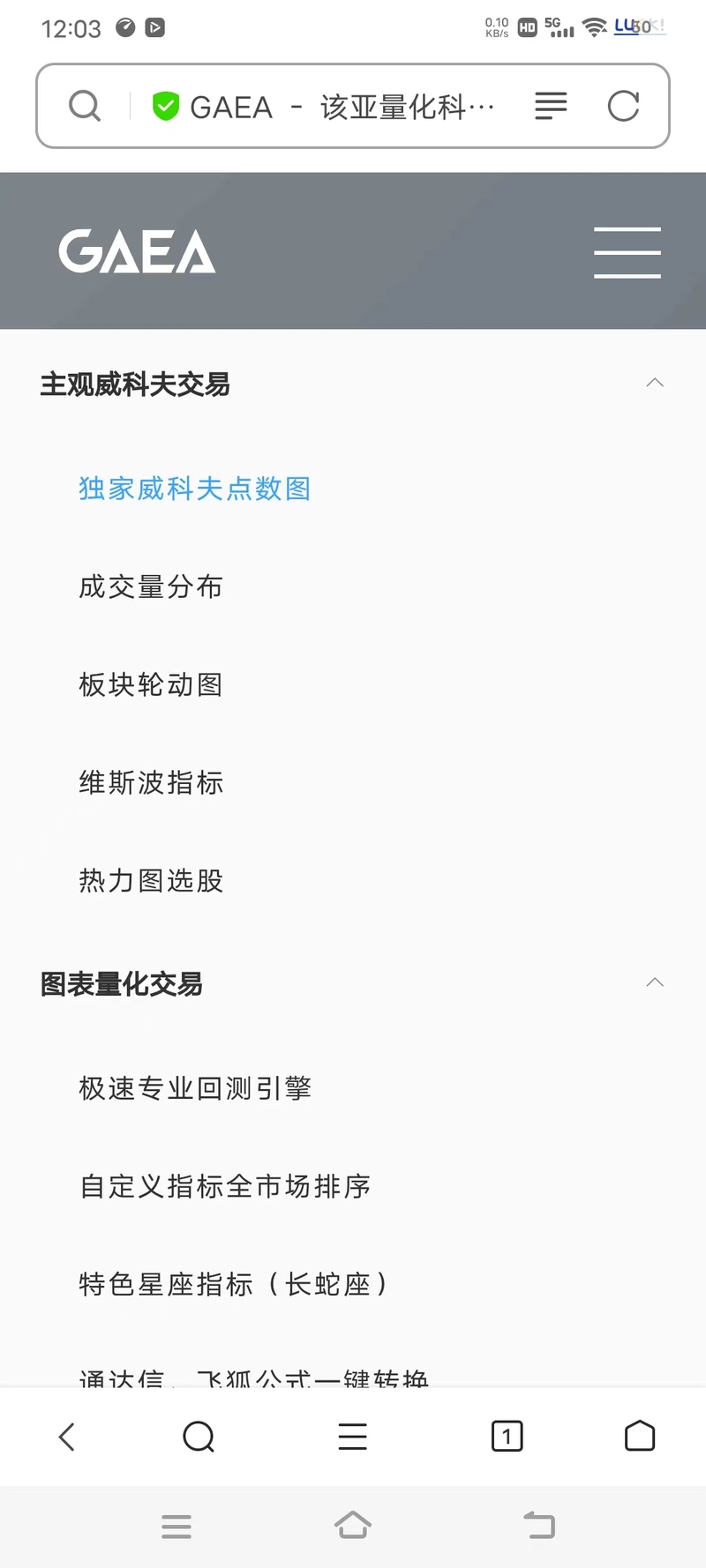Select 热力图选股

click(x=151, y=879)
